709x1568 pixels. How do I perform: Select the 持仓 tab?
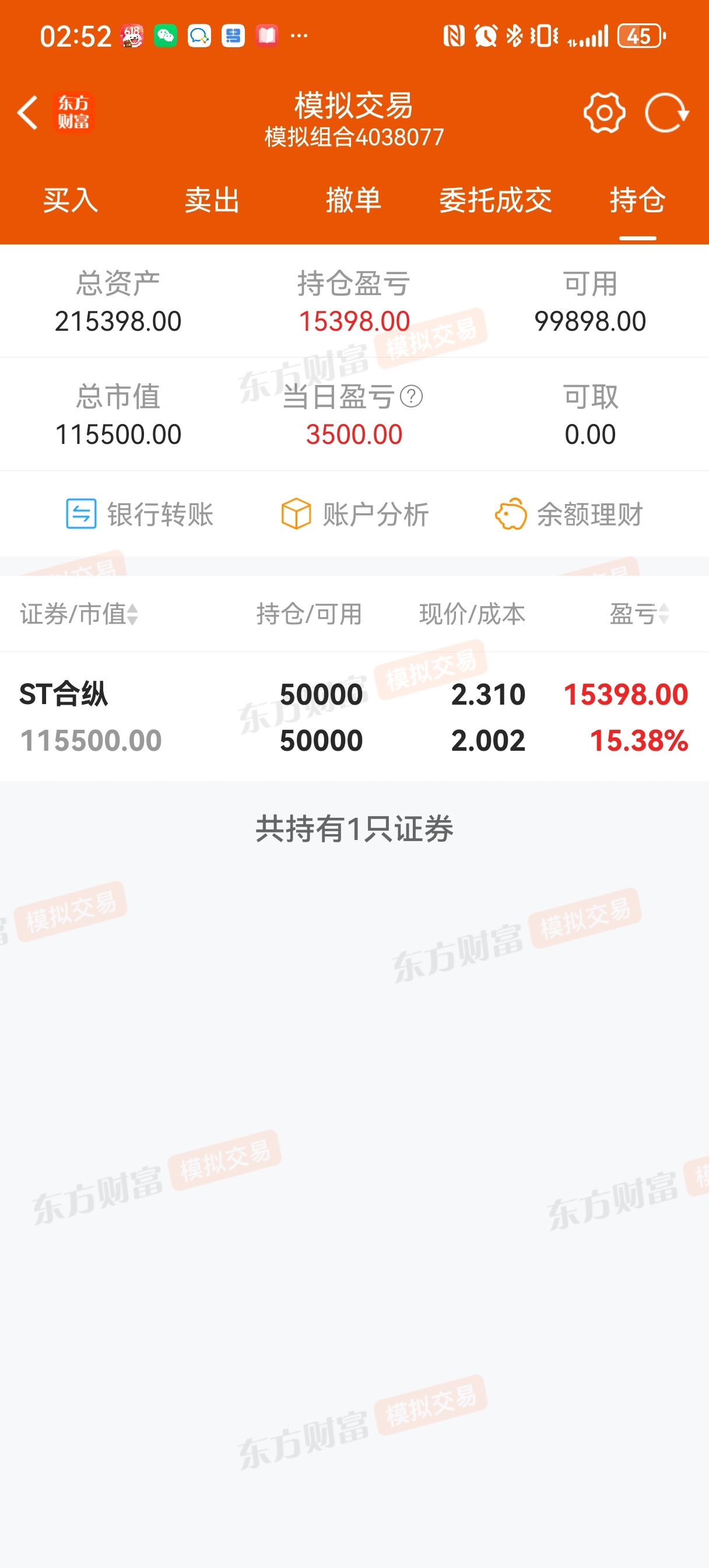click(x=637, y=199)
